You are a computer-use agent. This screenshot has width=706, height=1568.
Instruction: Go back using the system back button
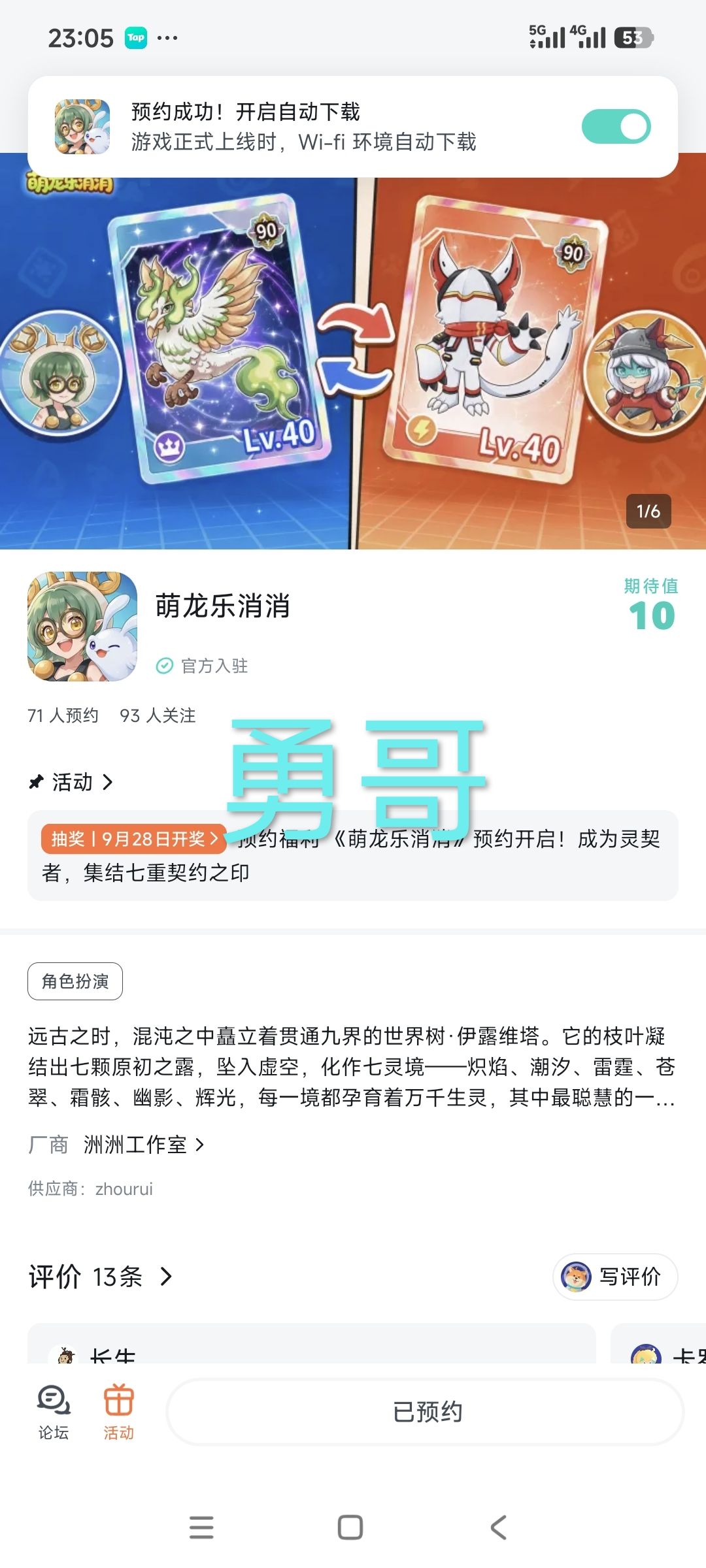[499, 1527]
